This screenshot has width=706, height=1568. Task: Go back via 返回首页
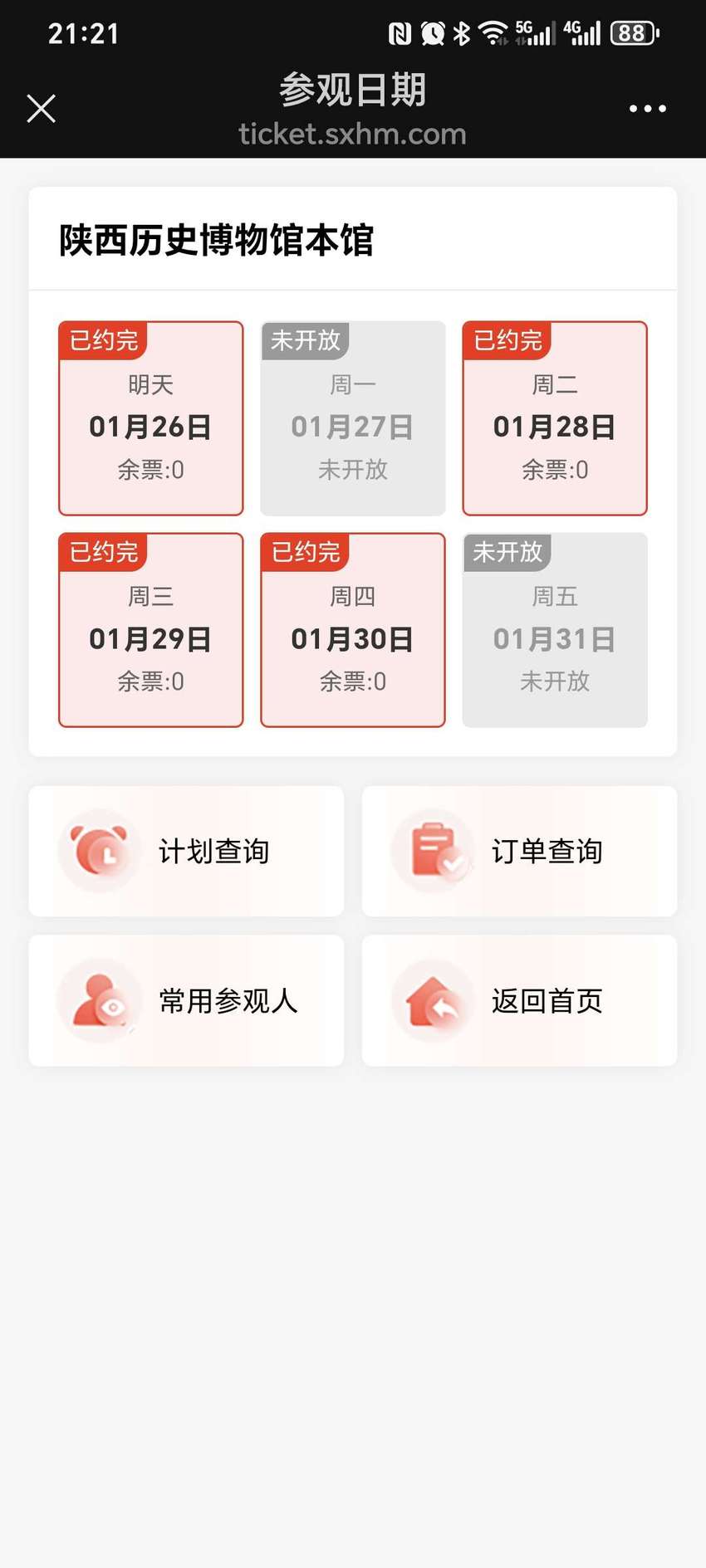tap(519, 1001)
